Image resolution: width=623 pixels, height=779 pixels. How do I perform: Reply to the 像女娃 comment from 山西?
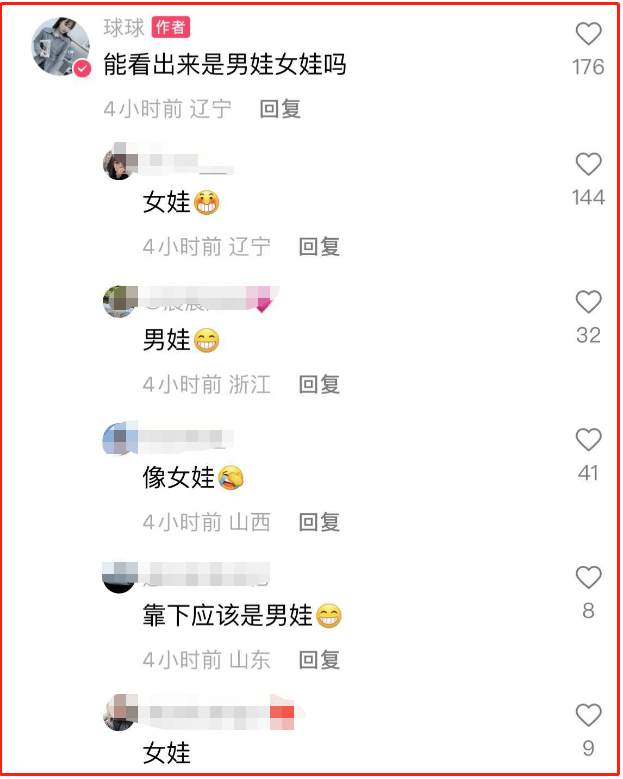320,522
